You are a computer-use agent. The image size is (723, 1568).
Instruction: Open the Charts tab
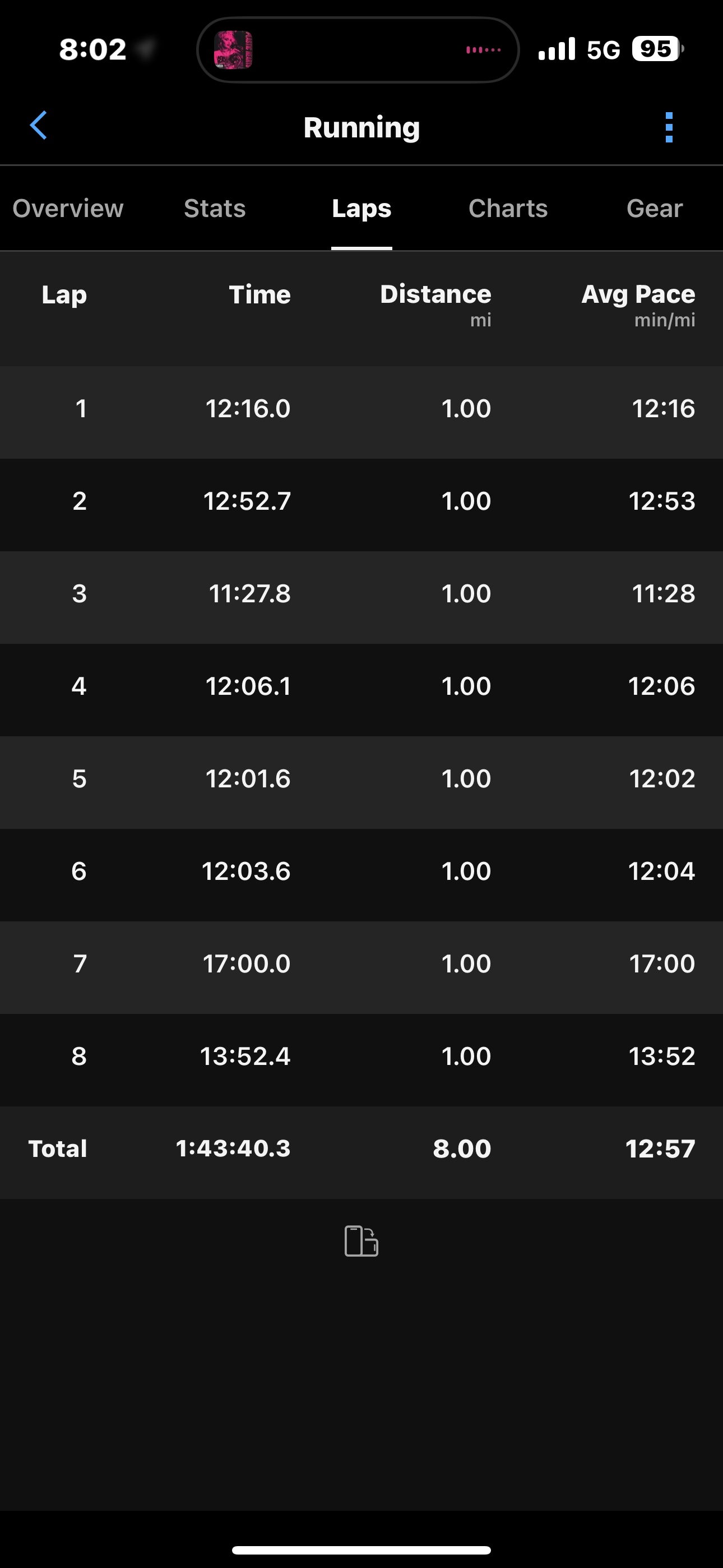[x=508, y=209]
